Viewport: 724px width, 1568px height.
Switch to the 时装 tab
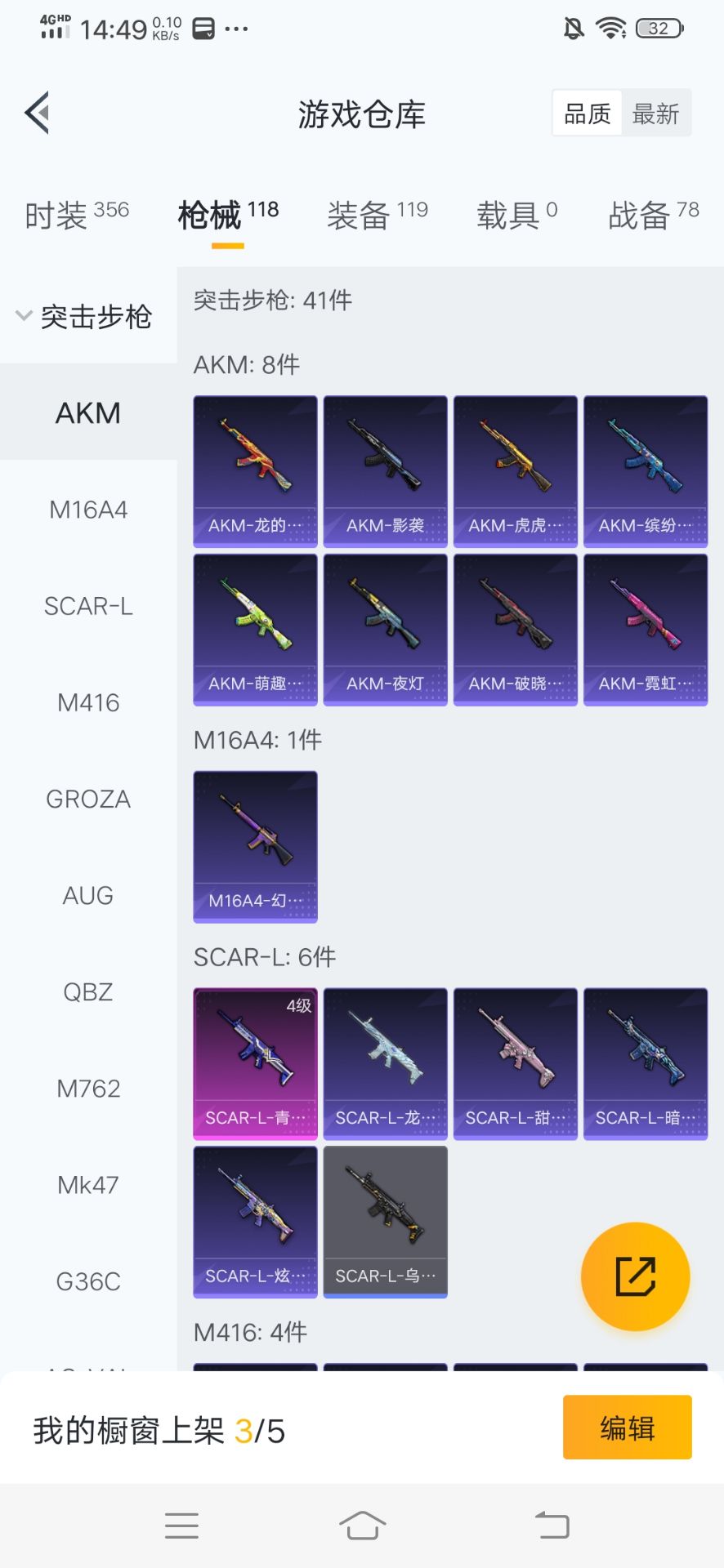(x=77, y=216)
